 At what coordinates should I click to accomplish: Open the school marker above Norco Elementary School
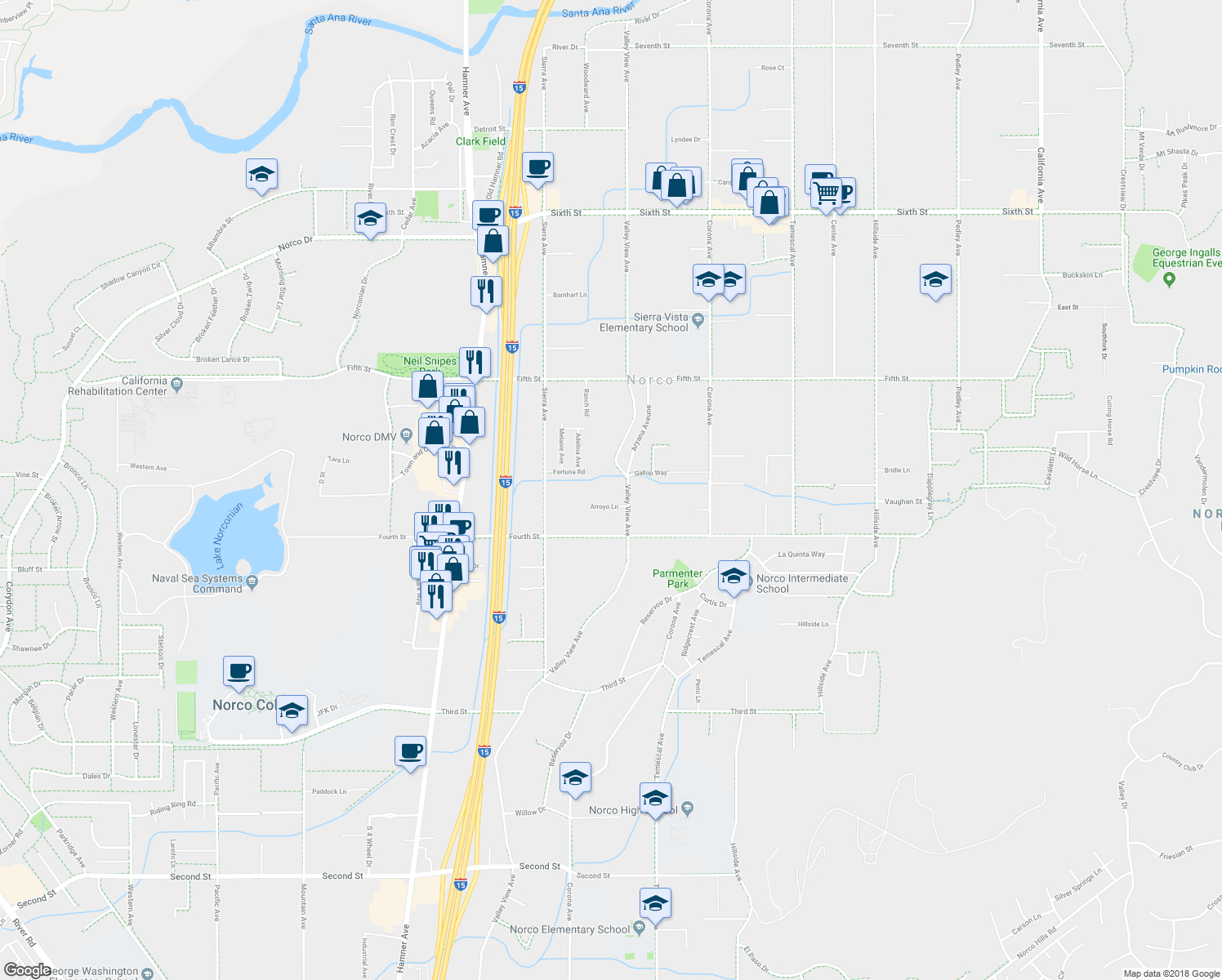point(655,904)
